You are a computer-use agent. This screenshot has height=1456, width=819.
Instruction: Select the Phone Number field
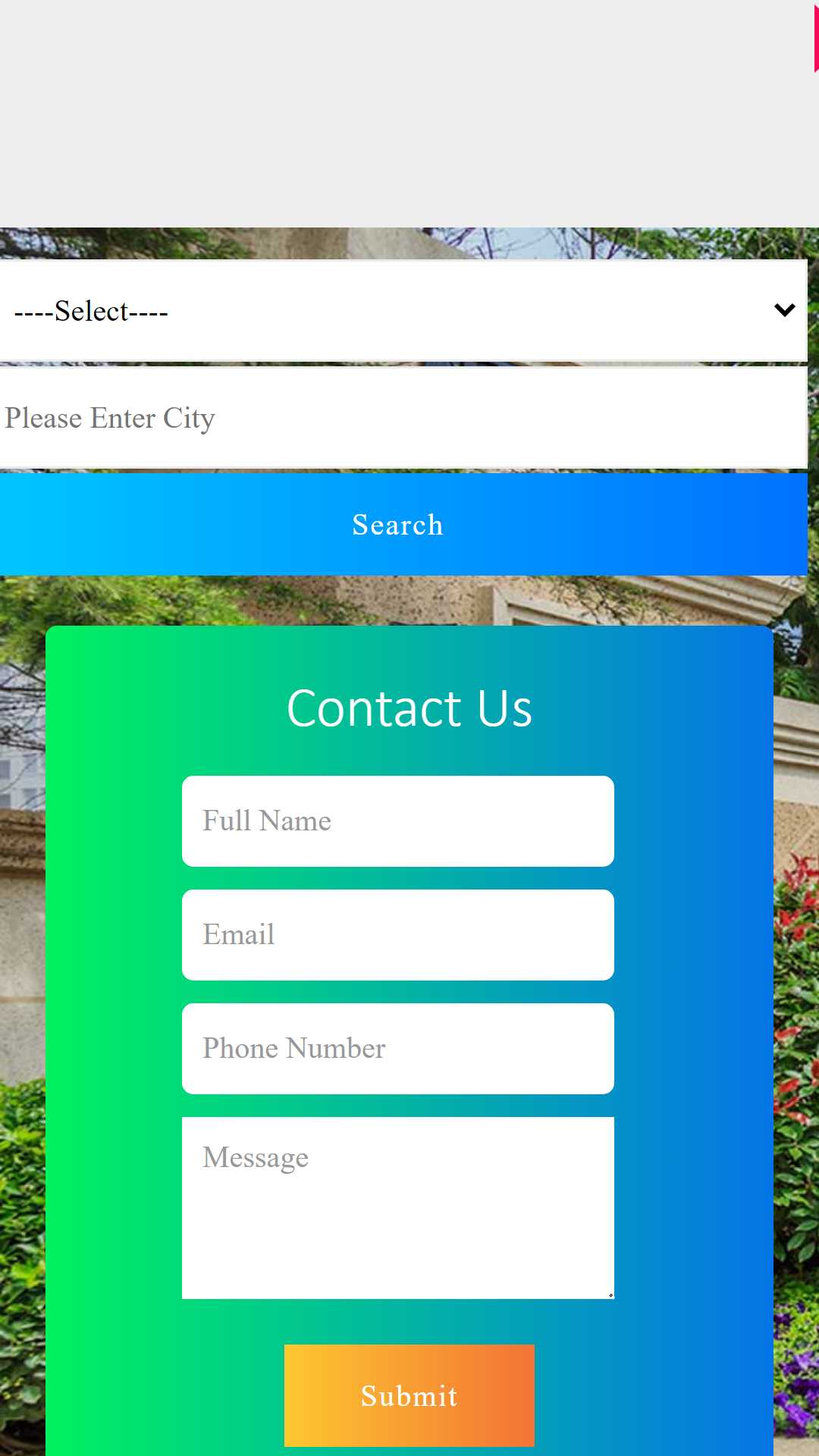[397, 1049]
